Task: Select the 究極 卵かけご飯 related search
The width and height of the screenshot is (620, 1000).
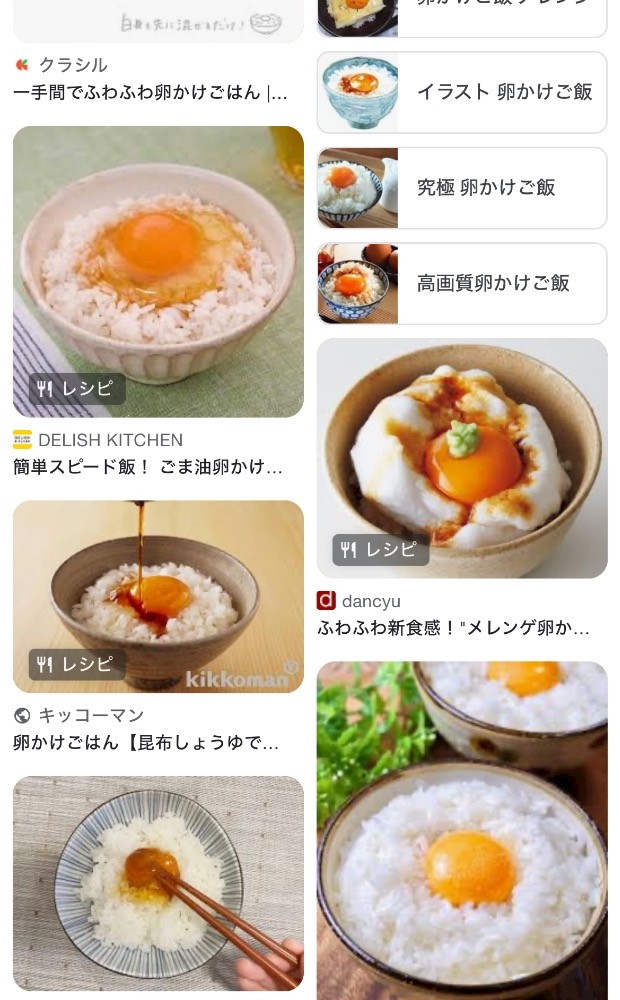Action: click(462, 187)
